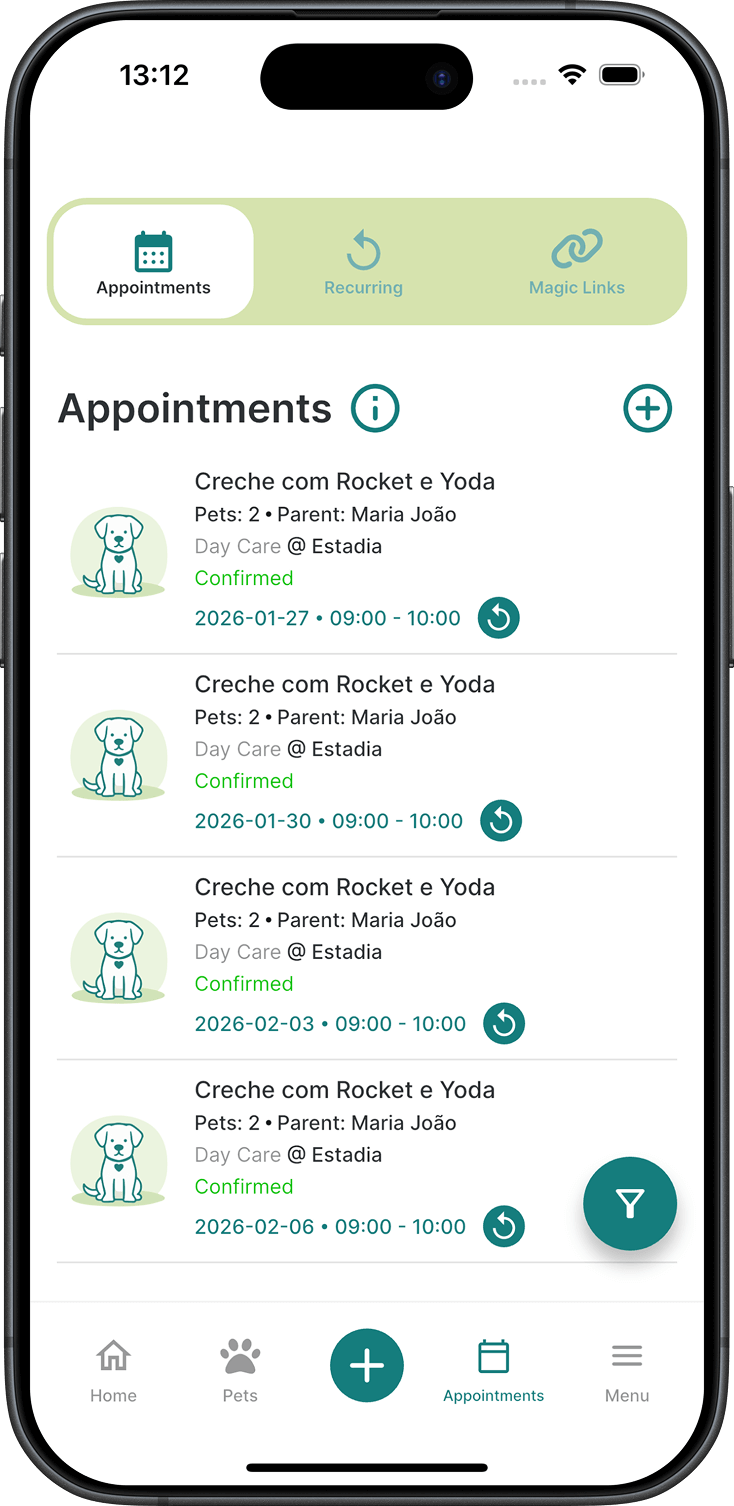Tap the recurring icon on the 2026-02-06 appointment
Viewport: 734px width, 1506px height.
tap(504, 1226)
